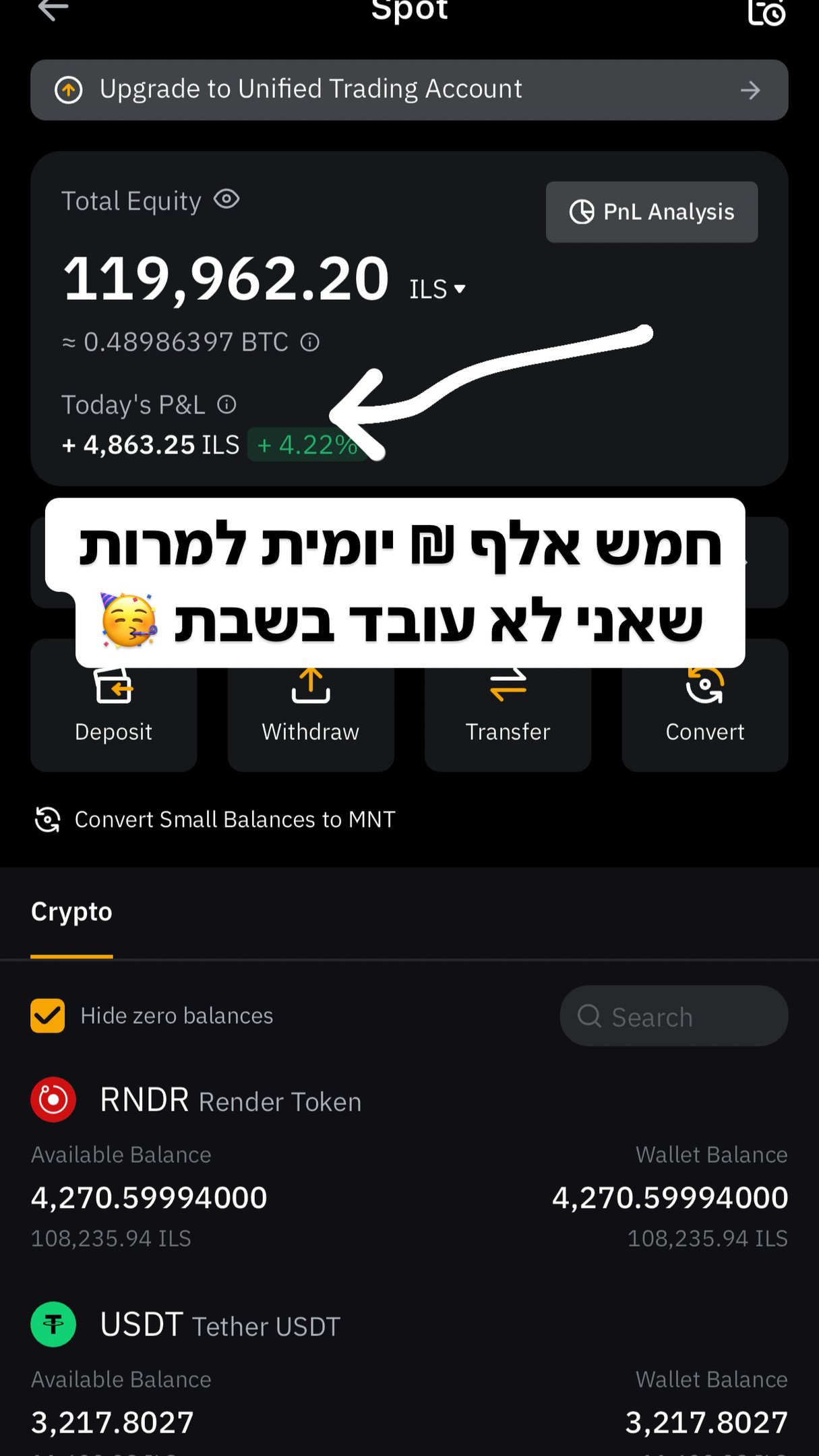Screen dimensions: 819x1456
Task: Tap the asset Search field
Action: click(x=673, y=1016)
